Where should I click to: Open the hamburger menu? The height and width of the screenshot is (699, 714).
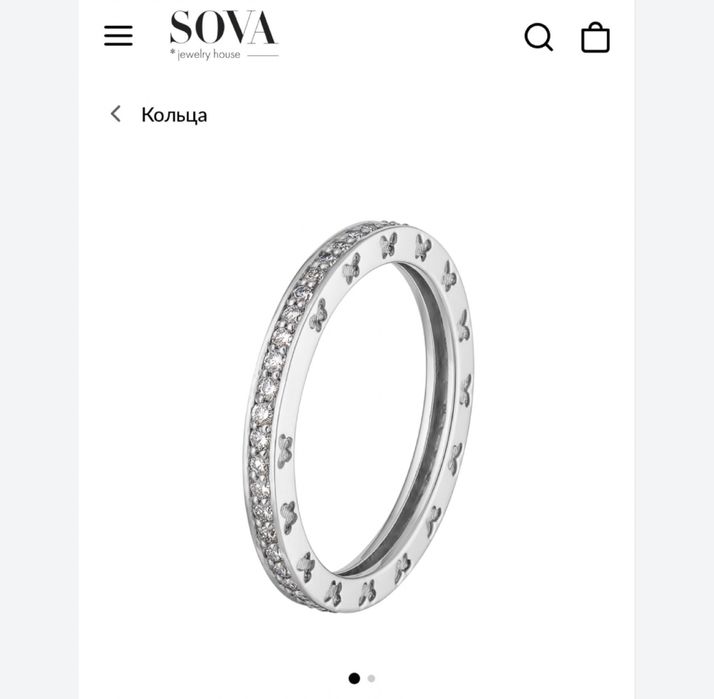coord(118,36)
